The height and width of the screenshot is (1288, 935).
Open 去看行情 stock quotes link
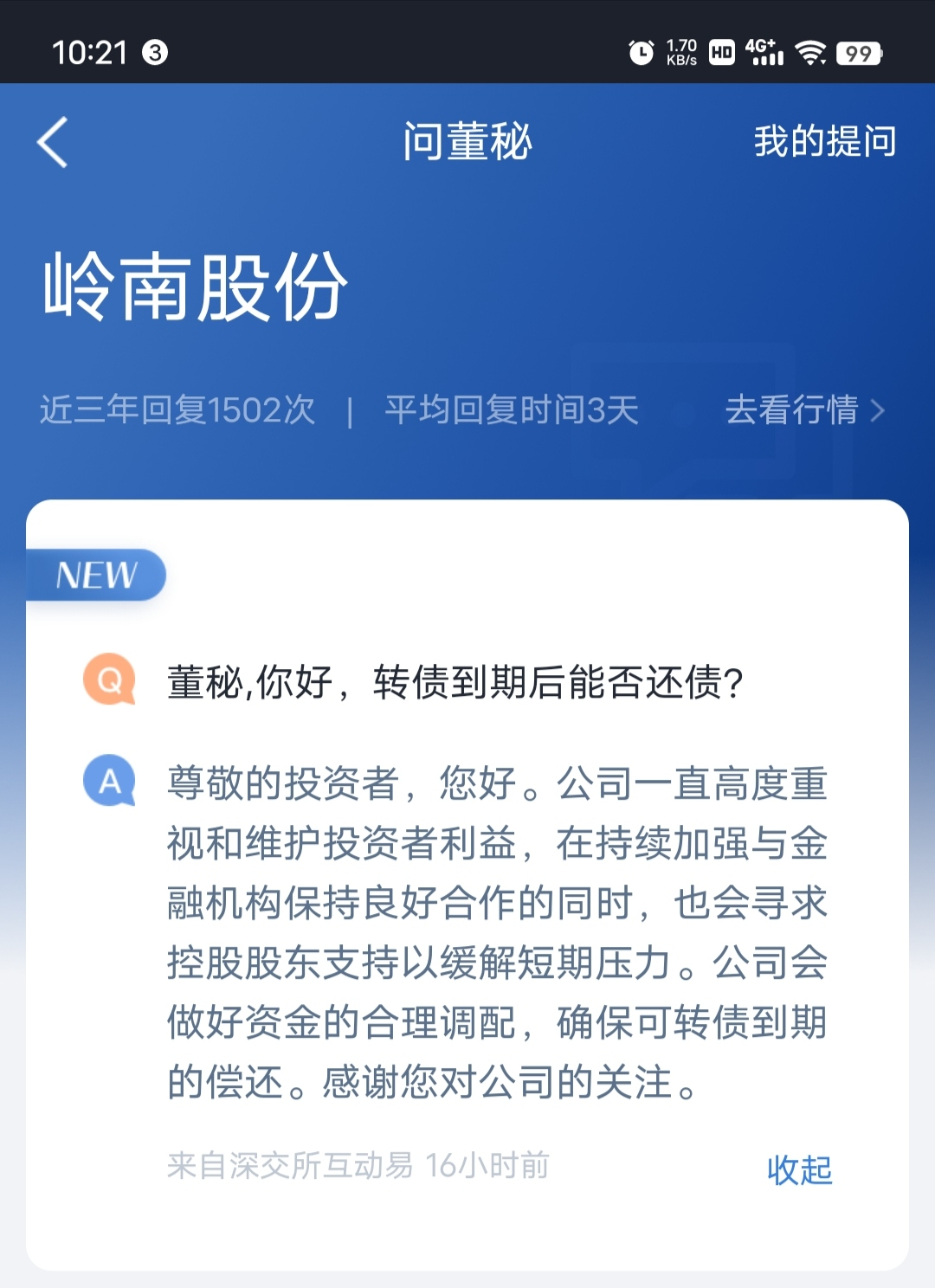coord(804,409)
